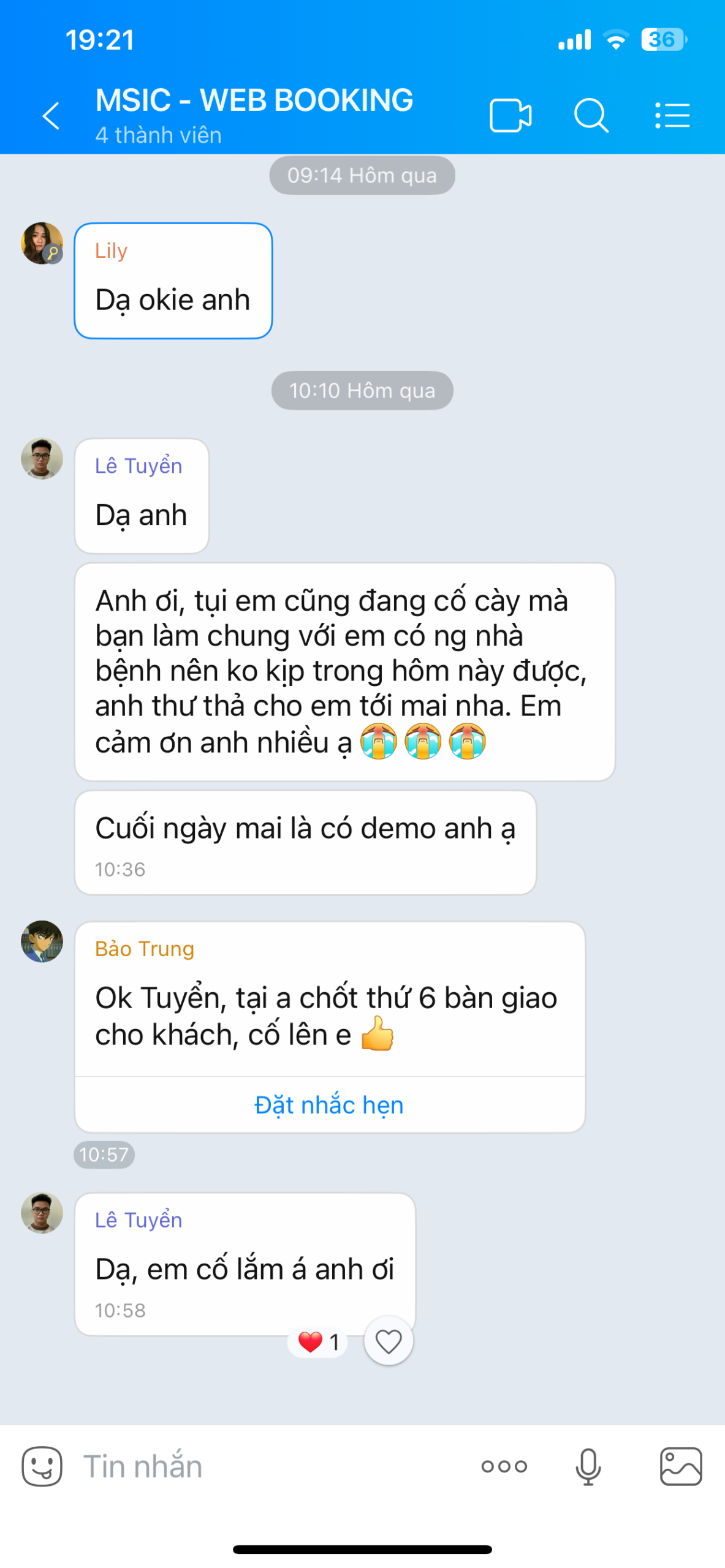Start a group video call
This screenshot has height=1568, width=725.
(510, 115)
